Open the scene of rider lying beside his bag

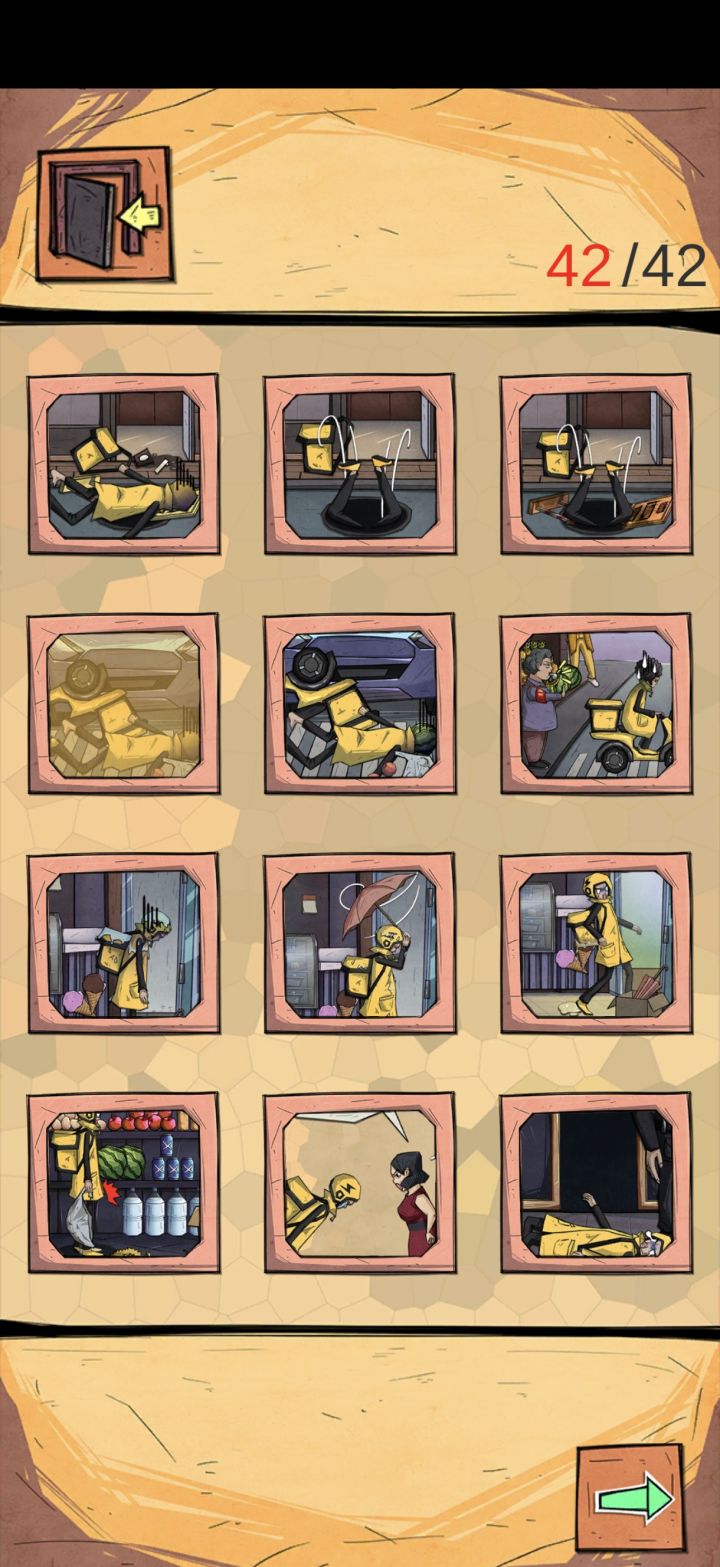pyautogui.click(x=124, y=460)
